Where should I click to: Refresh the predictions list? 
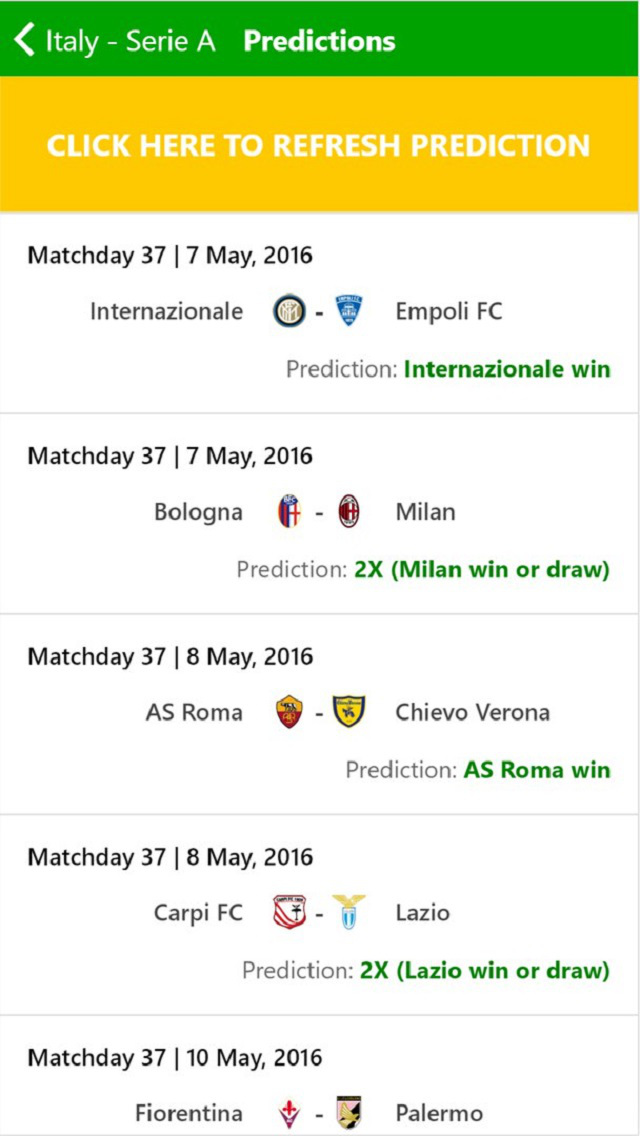[319, 144]
